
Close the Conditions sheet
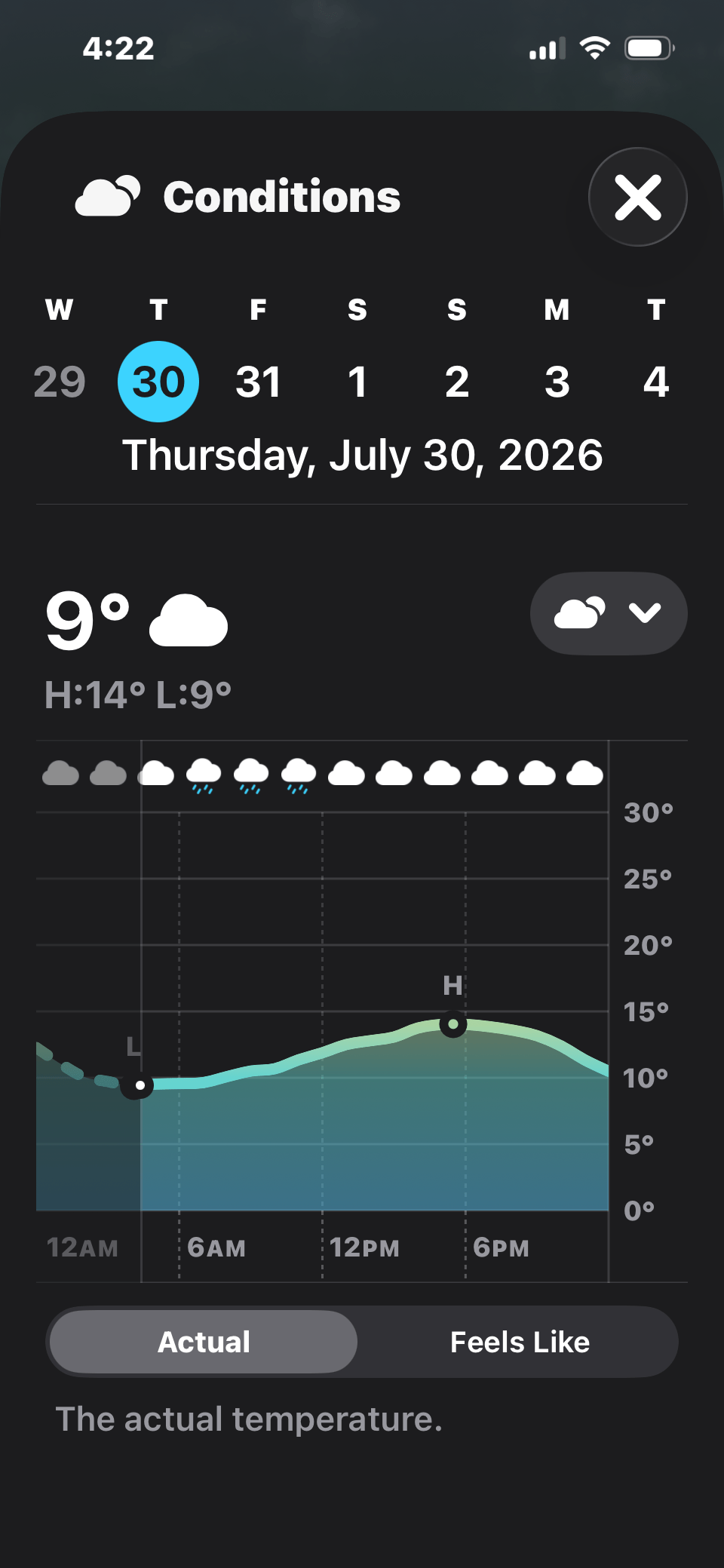pyautogui.click(x=638, y=197)
